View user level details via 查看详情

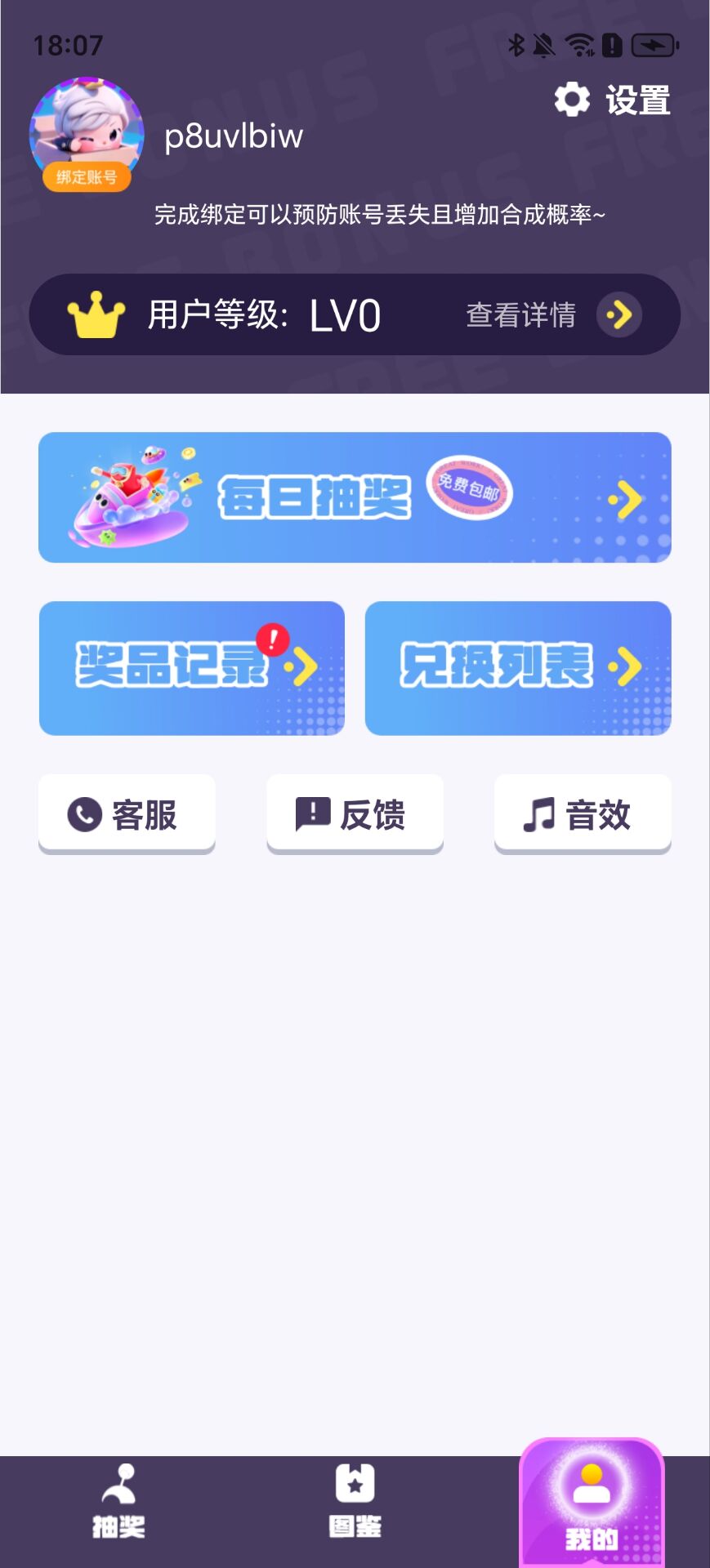pos(553,315)
